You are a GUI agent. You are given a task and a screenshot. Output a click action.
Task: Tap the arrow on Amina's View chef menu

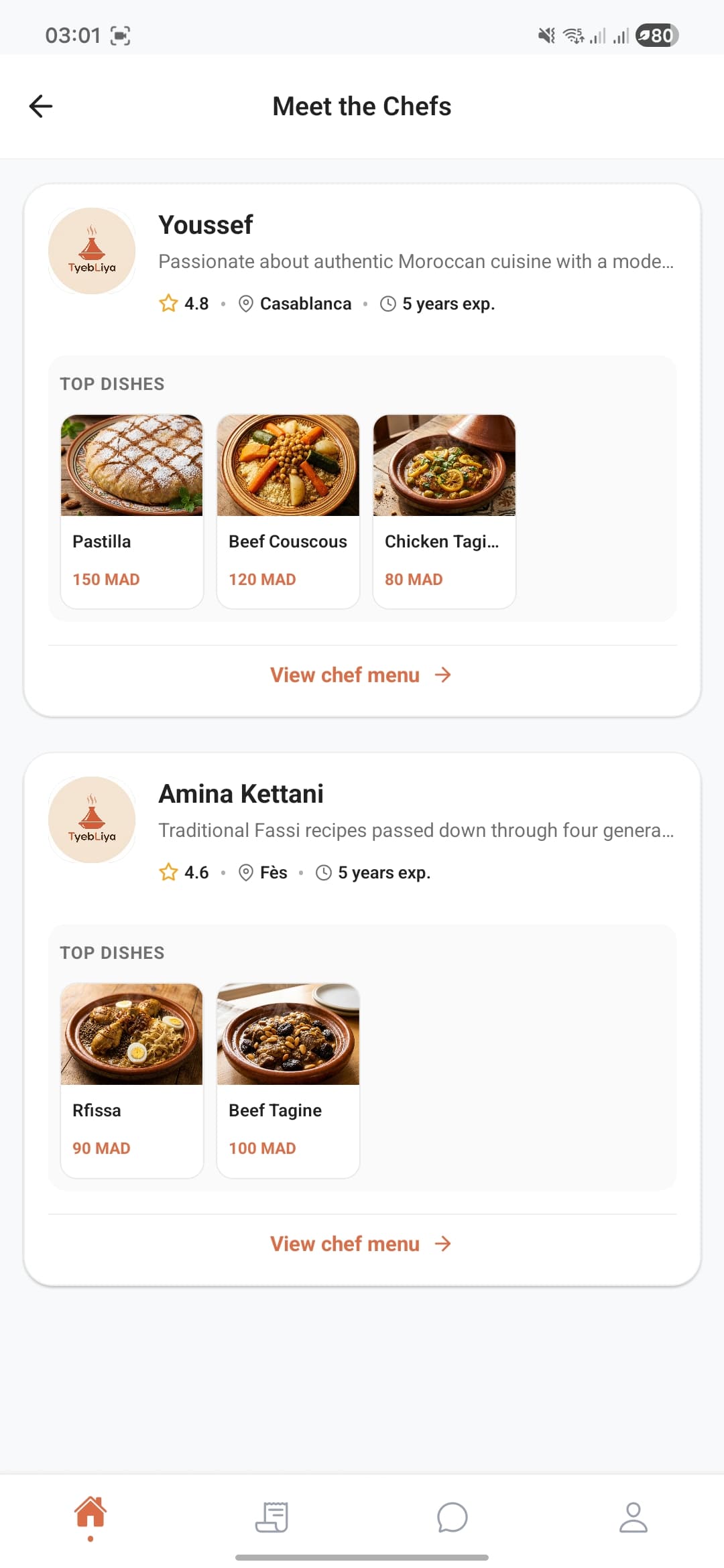tap(442, 1244)
